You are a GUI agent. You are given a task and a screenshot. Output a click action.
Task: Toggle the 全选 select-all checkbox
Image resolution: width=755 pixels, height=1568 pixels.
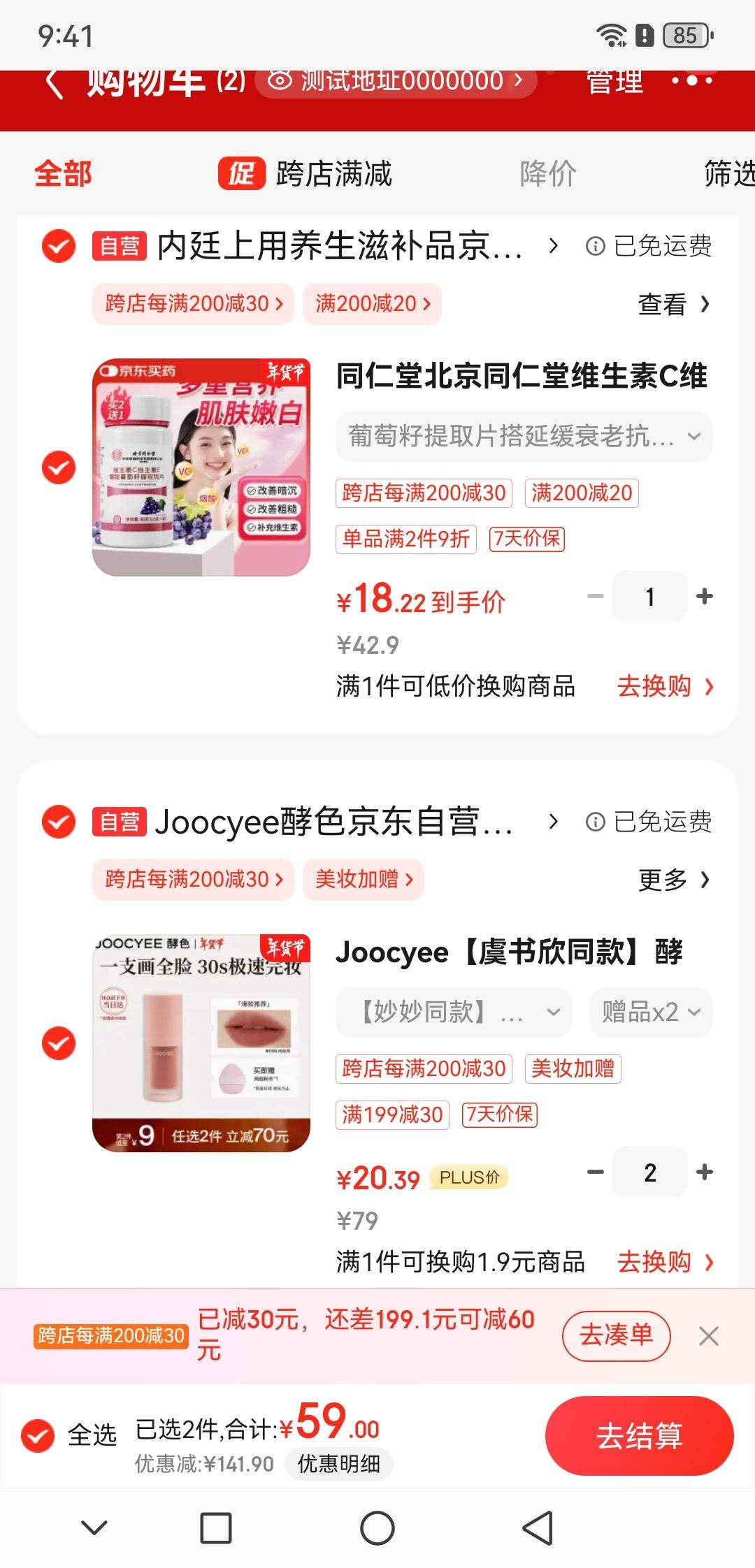(38, 1436)
